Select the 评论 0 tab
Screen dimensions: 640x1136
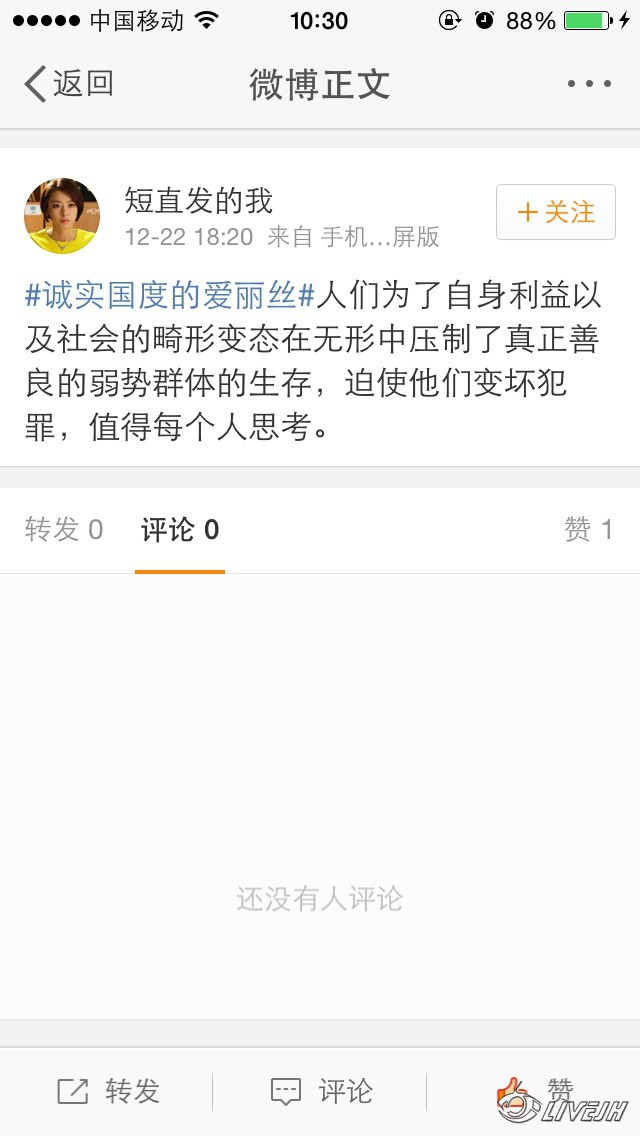[x=180, y=530]
